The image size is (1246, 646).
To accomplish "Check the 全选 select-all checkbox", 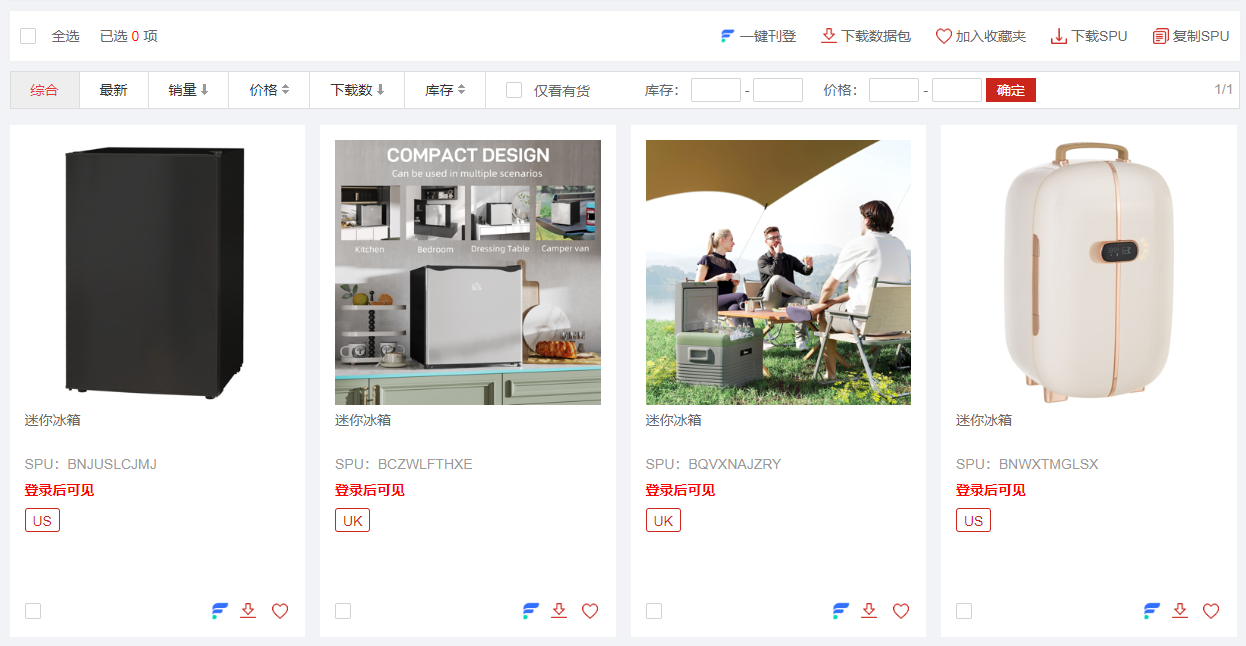I will coord(28,36).
